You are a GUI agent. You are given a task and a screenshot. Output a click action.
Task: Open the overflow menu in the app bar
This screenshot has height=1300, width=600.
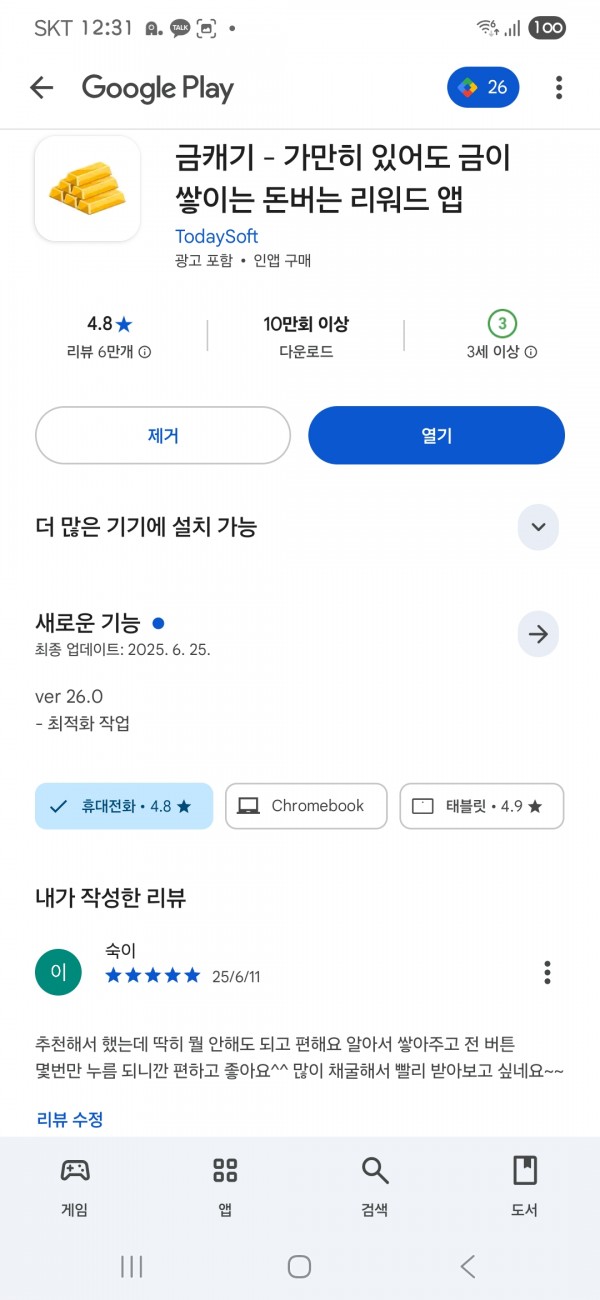[x=558, y=88]
